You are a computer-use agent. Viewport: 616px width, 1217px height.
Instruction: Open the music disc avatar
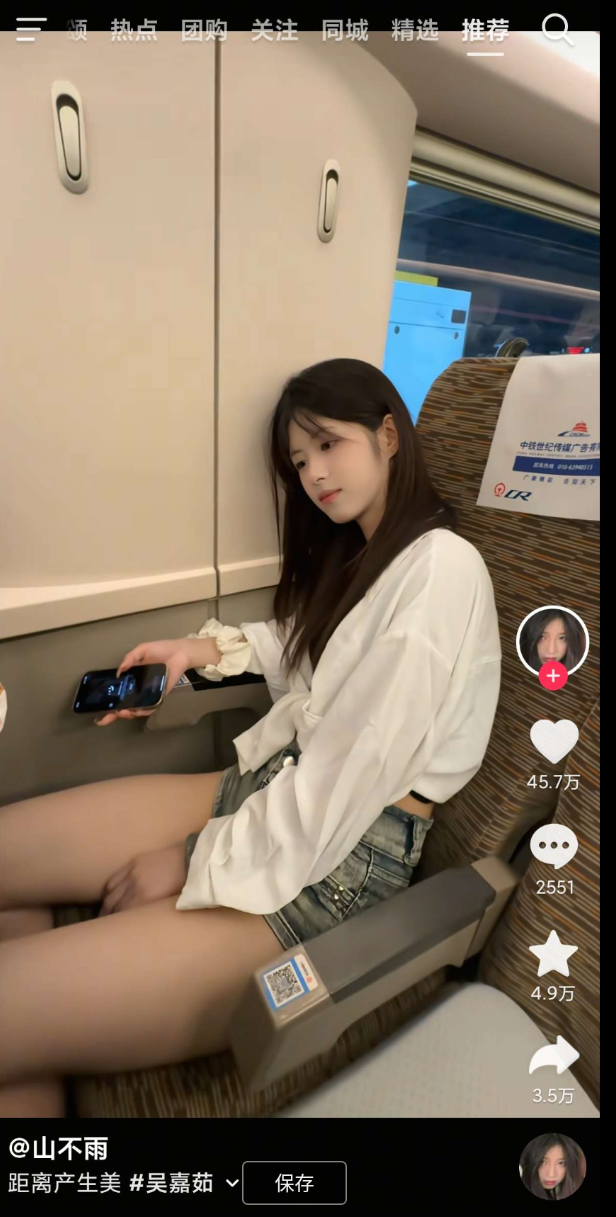click(552, 1166)
